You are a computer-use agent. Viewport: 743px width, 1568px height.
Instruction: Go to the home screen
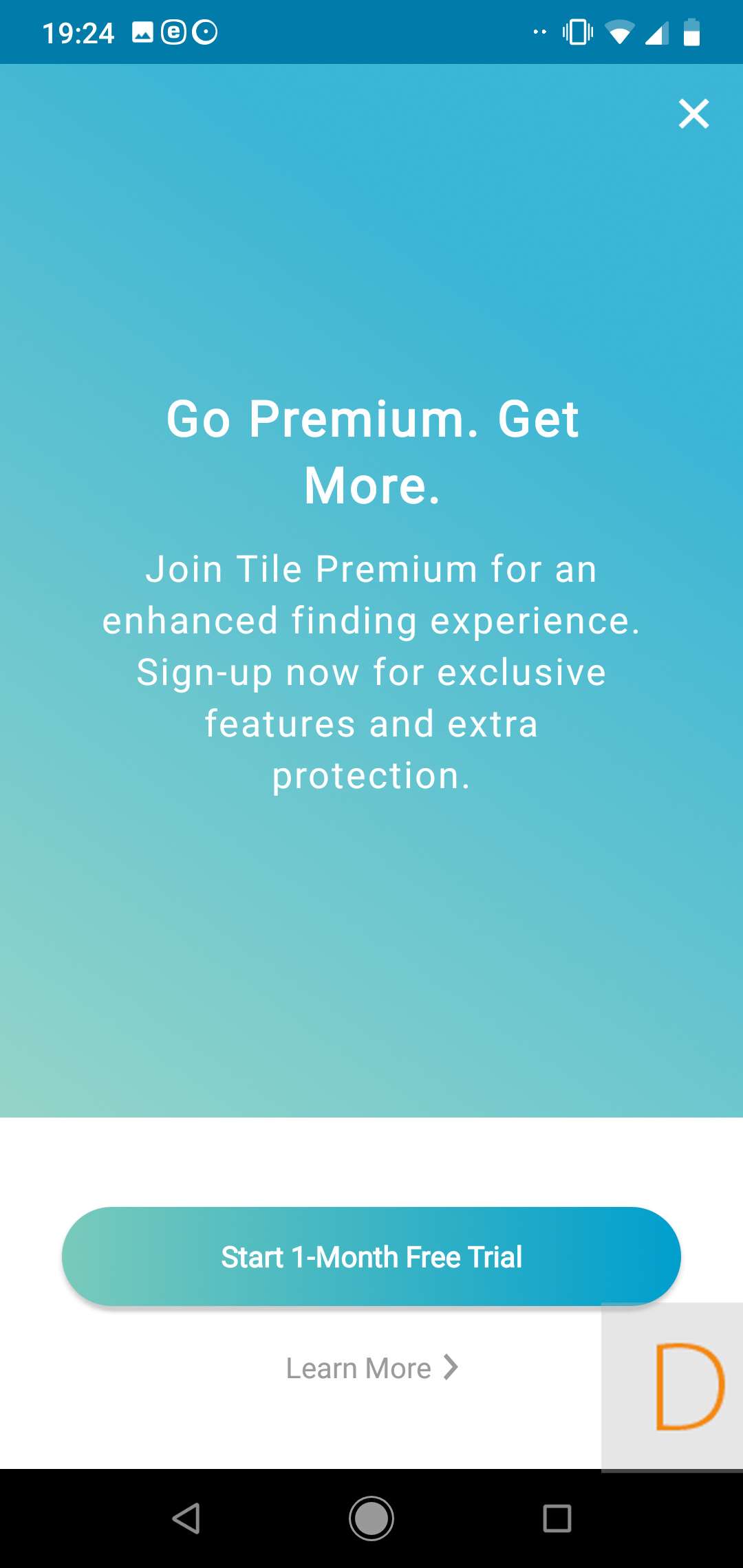(371, 1518)
